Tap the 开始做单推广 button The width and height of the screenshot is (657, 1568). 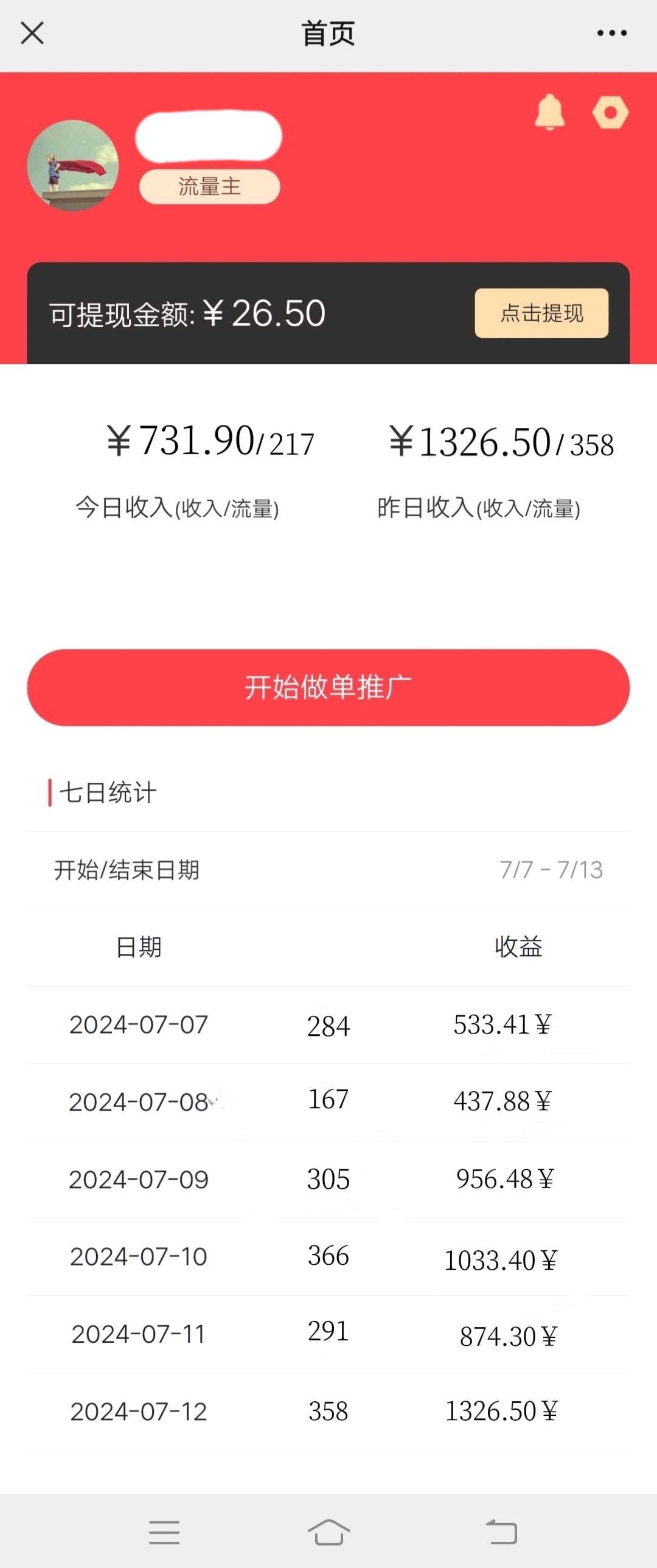click(328, 687)
